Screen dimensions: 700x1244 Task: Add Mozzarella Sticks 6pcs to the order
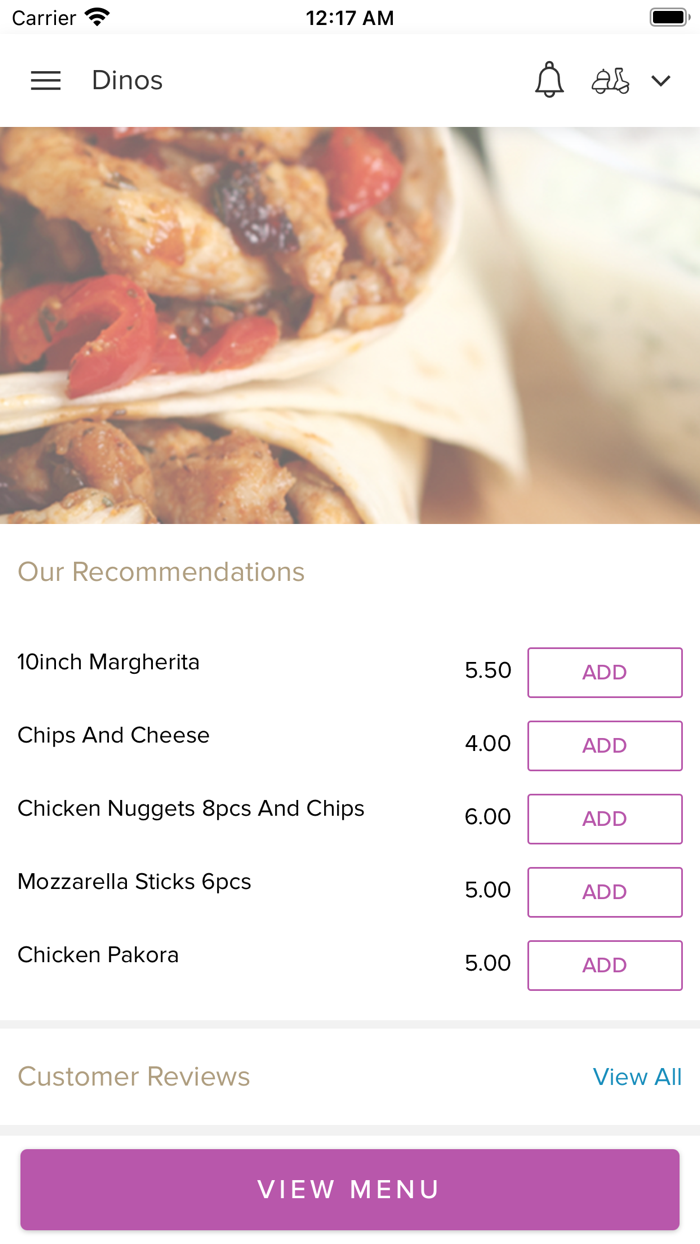(605, 892)
